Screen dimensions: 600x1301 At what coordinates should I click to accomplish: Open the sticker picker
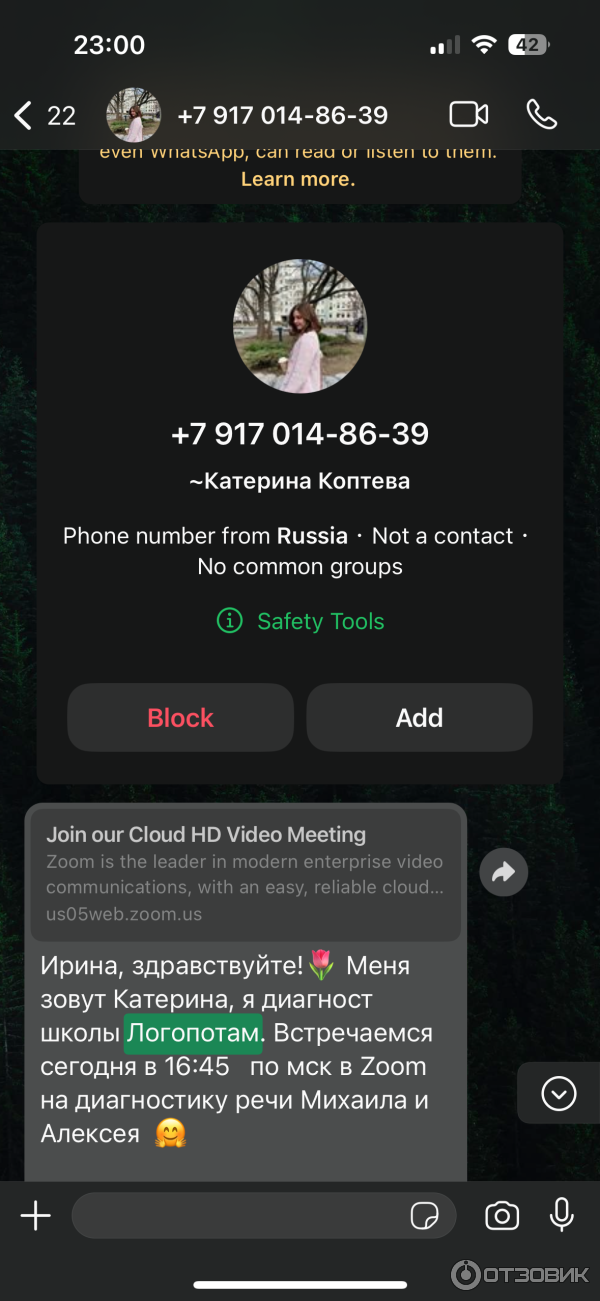(x=425, y=1216)
